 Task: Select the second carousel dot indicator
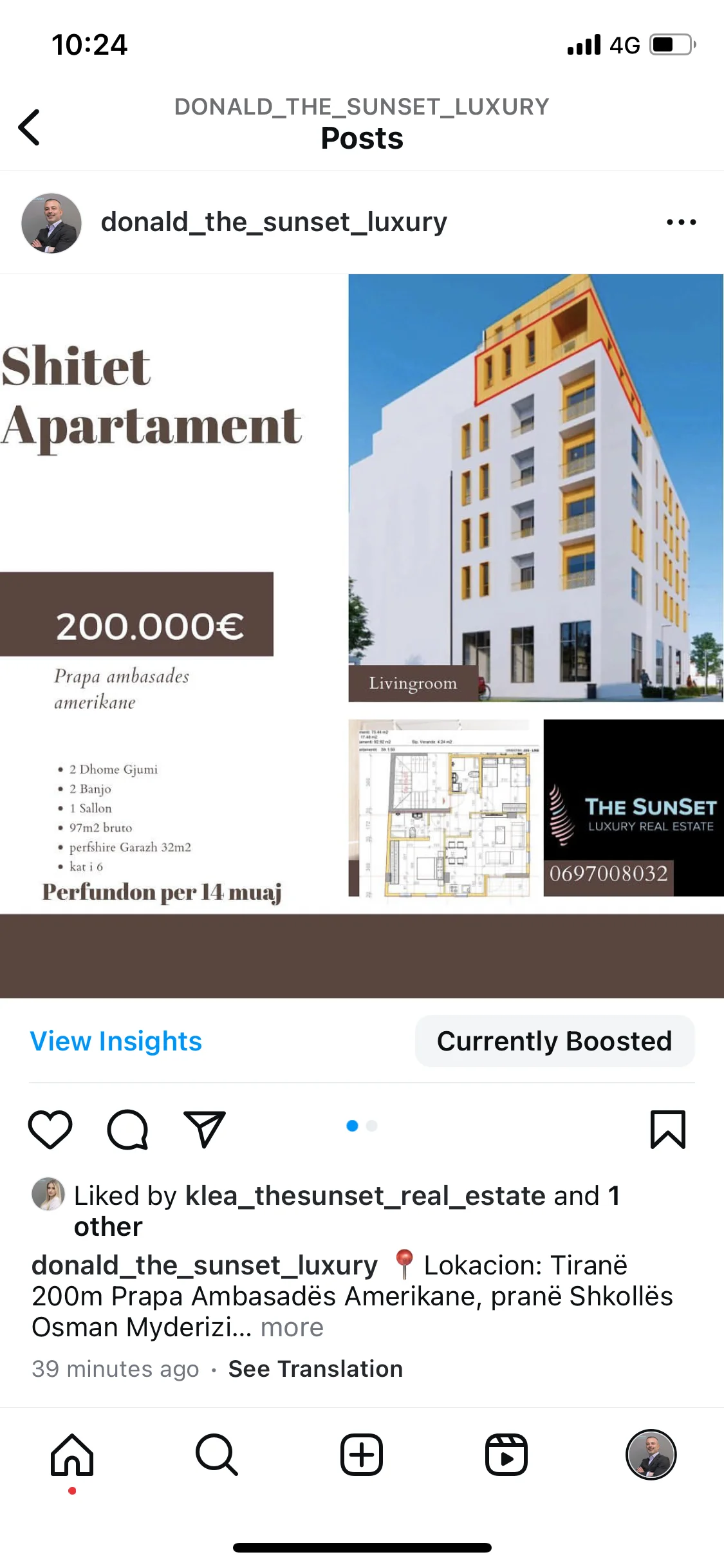pyautogui.click(x=371, y=1125)
